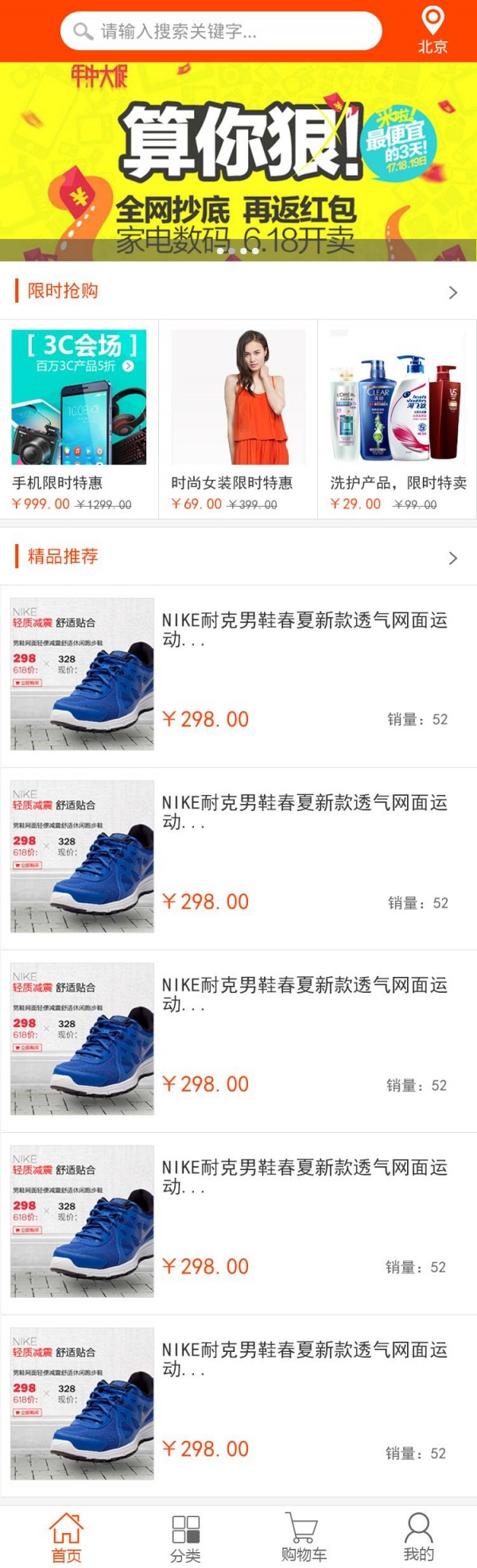Switch to the 我的 tab
This screenshot has height=1568, width=477.
(418, 1538)
